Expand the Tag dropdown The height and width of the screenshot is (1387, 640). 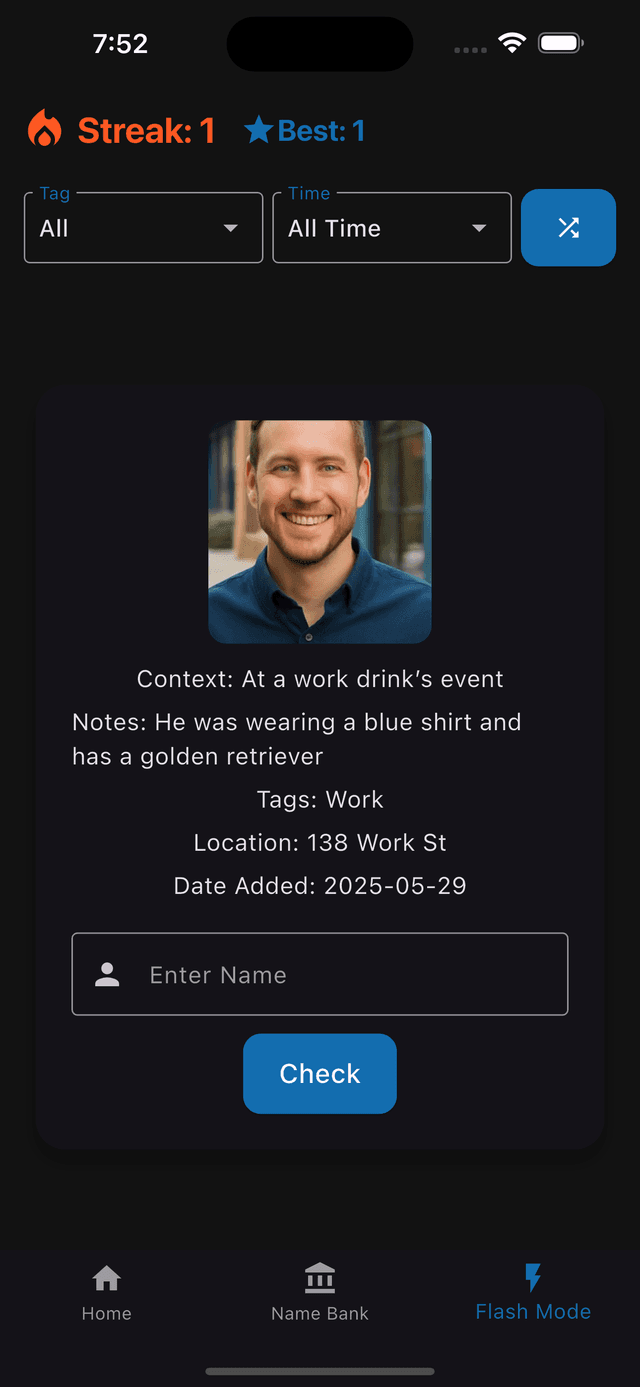(143, 228)
